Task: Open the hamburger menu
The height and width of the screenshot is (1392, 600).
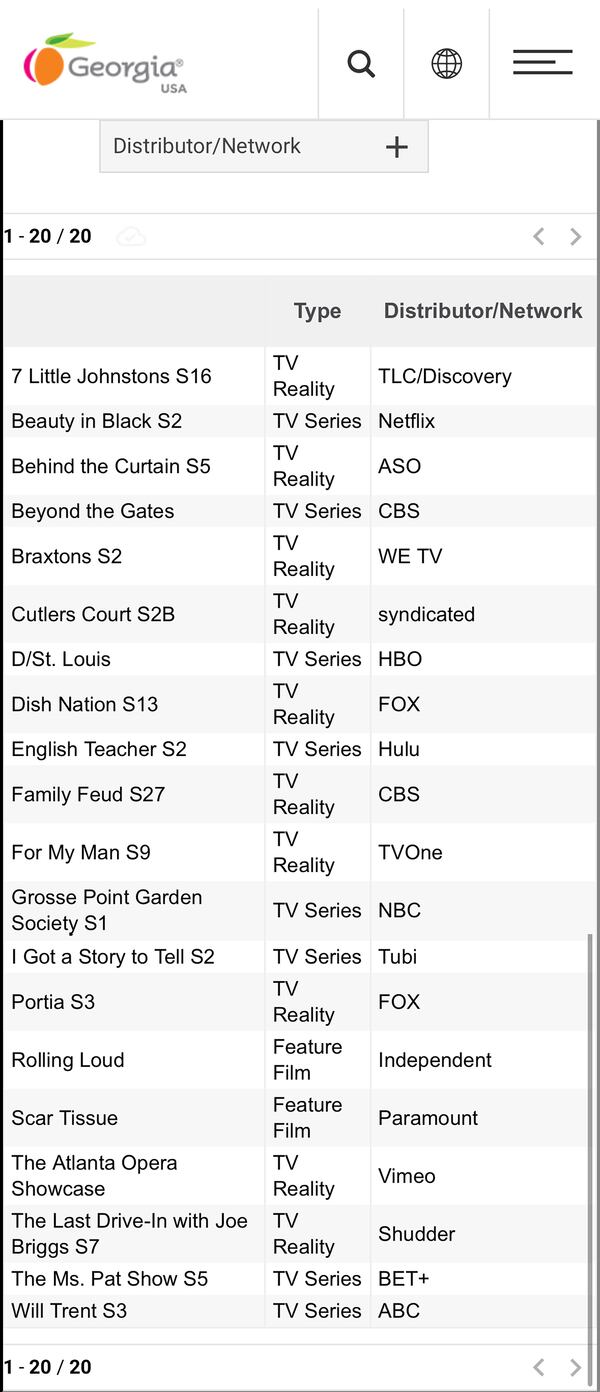Action: pyautogui.click(x=542, y=64)
